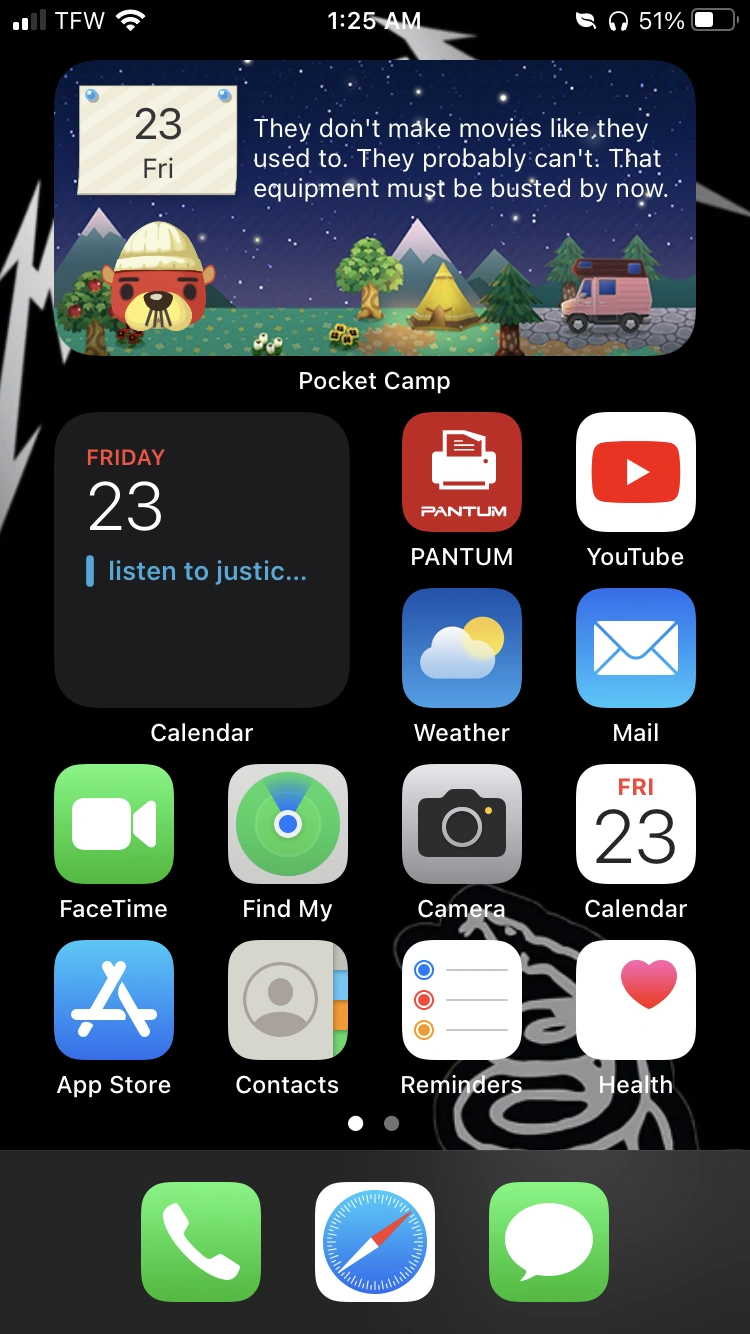This screenshot has height=1334, width=750.
Task: Tap the second home screen page dot
Action: pos(391,1123)
